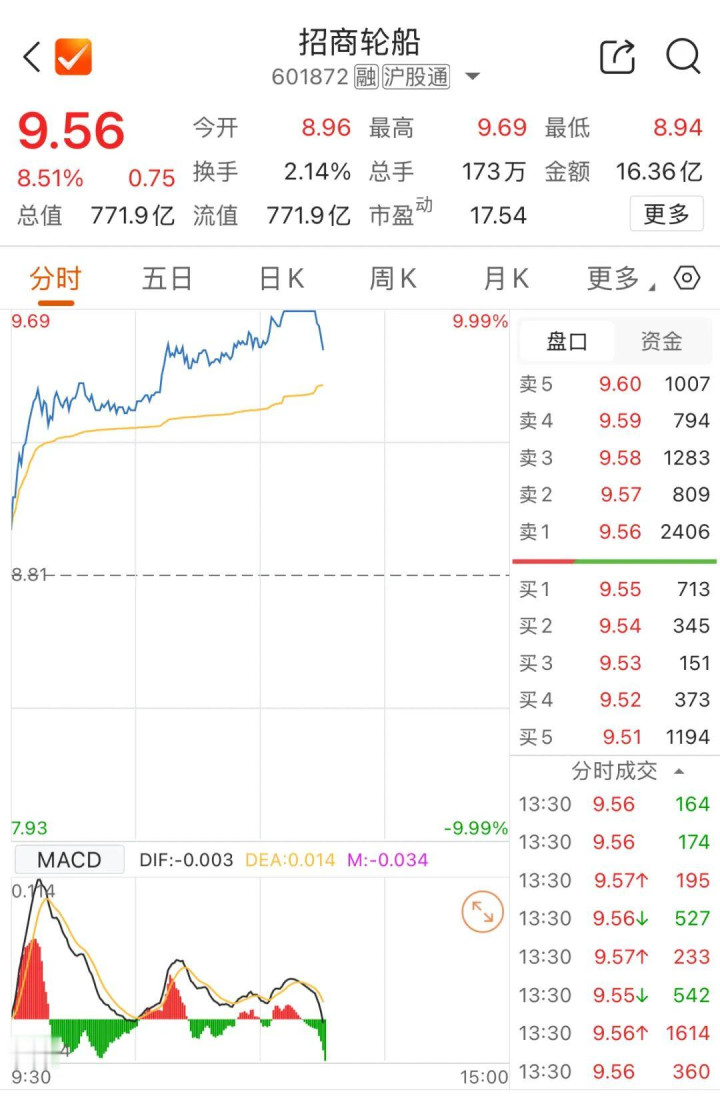This screenshot has width=720, height=1106.
Task: Select the 盘口 tab
Action: pyautogui.click(x=567, y=342)
